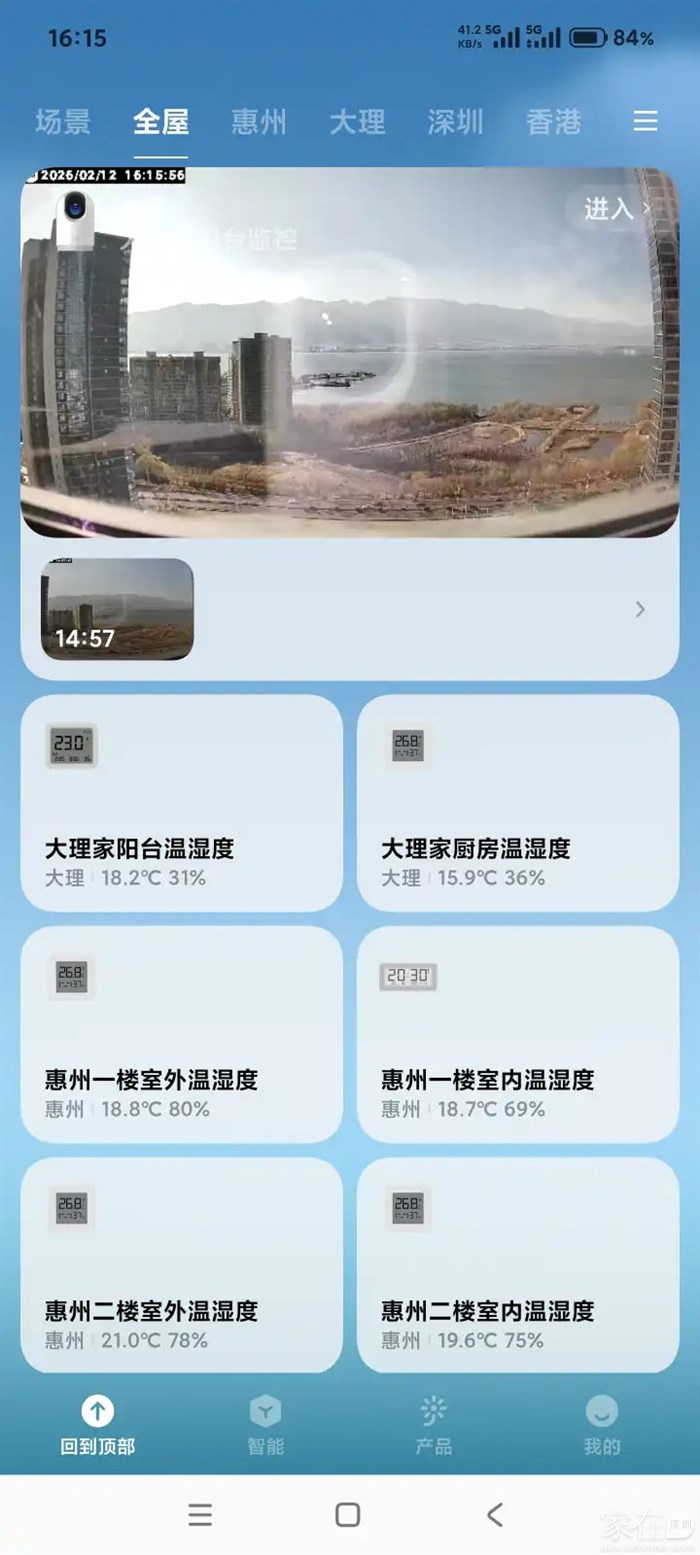Screen dimensions: 700x1555
Task: View the 惠州一楼室内温湿度 card
Action: (x=517, y=1034)
